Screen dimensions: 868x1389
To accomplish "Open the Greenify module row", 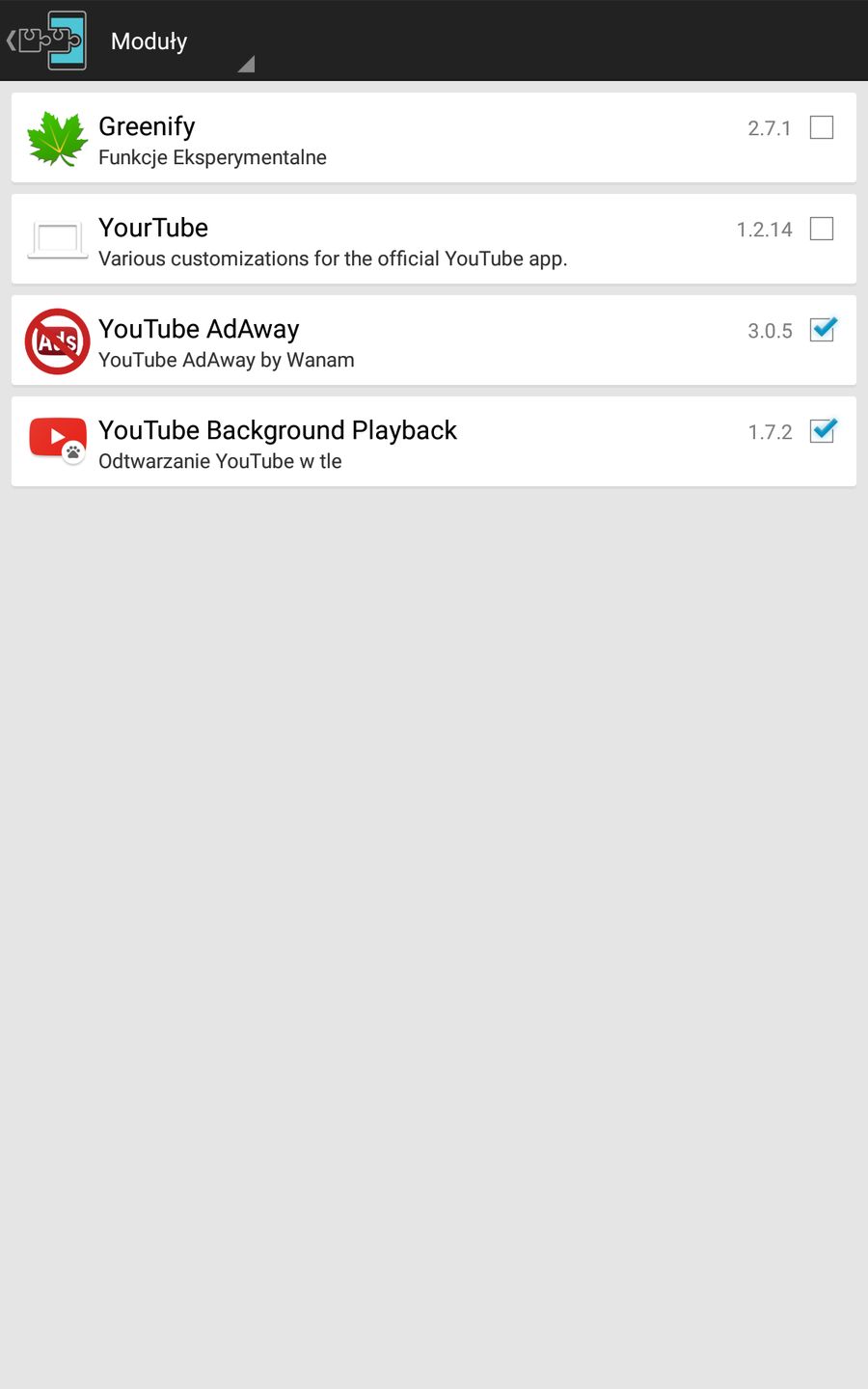I will point(386,139).
